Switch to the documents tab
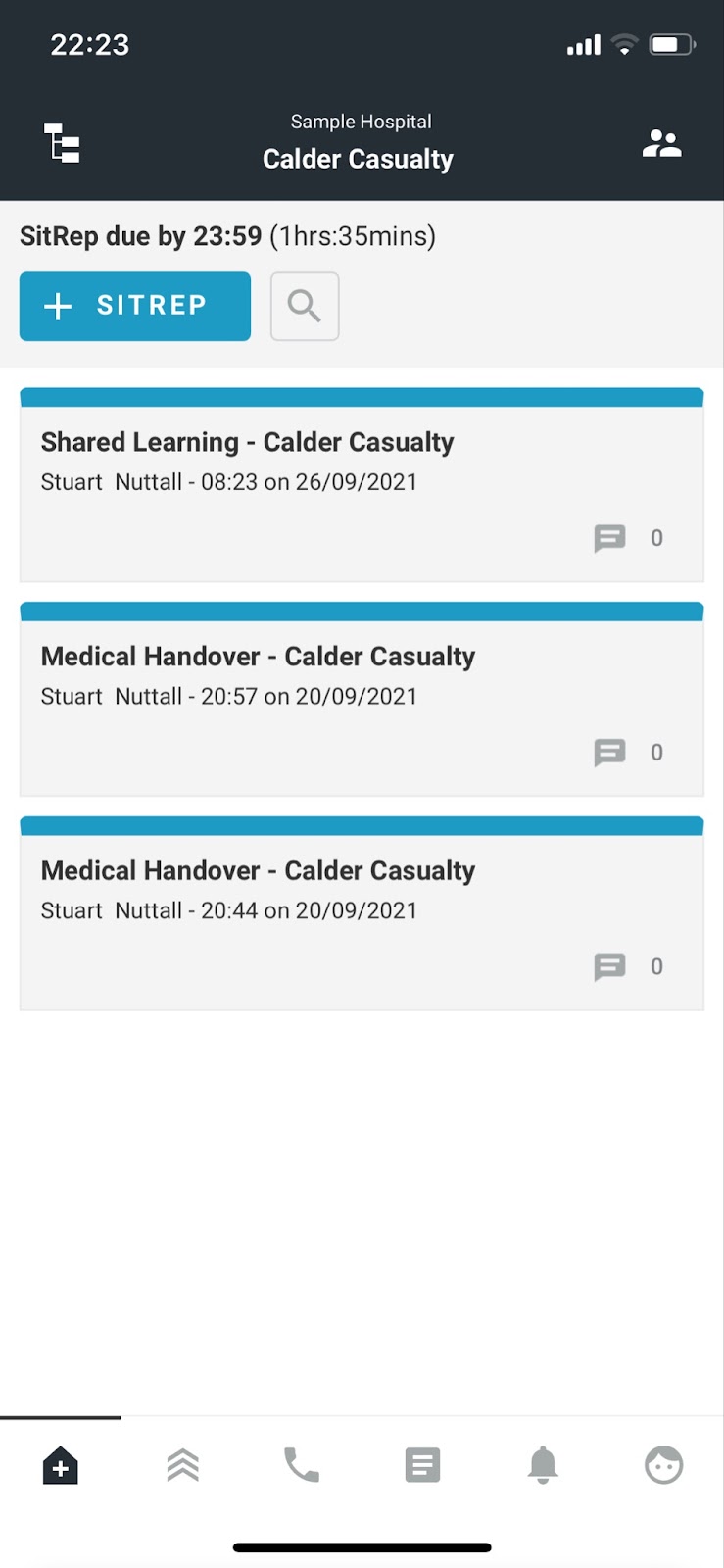This screenshot has height=1568, width=724. [x=422, y=1466]
